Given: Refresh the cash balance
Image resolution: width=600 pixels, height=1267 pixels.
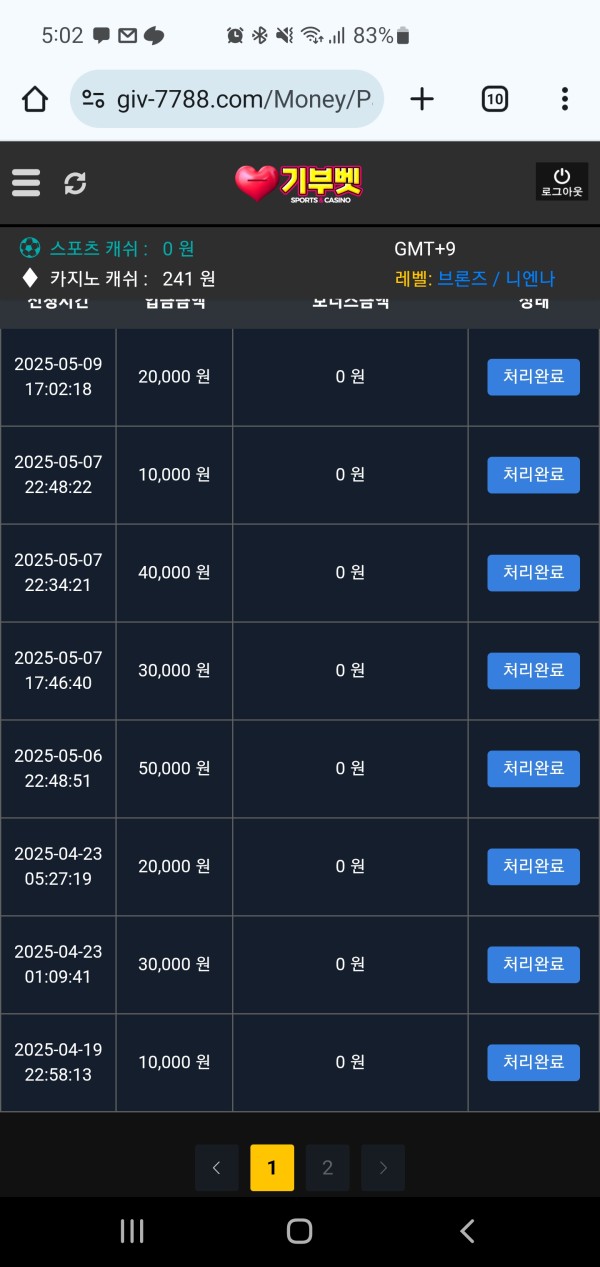Looking at the screenshot, I should pyautogui.click(x=75, y=183).
